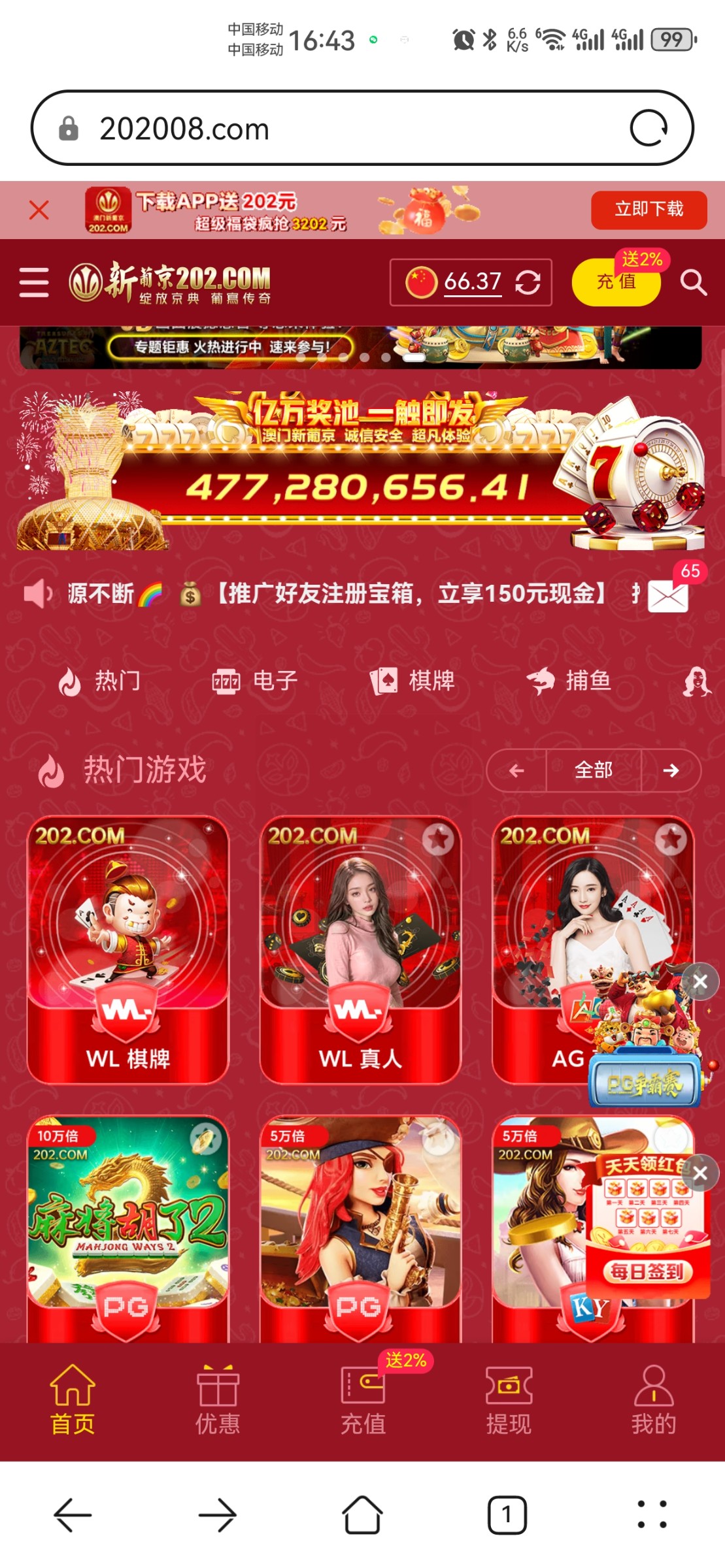Dismiss the app download banner
The width and height of the screenshot is (725, 1568).
point(39,210)
